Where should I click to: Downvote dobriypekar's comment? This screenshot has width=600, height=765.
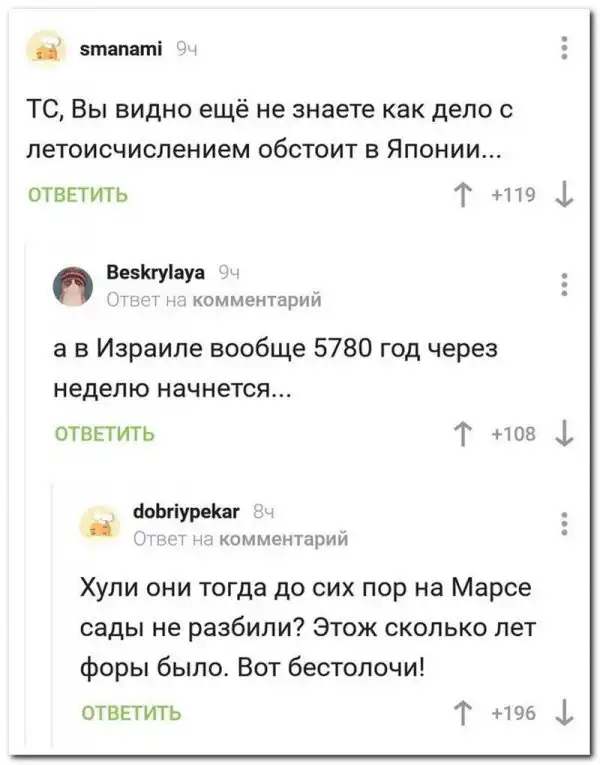[x=567, y=712]
